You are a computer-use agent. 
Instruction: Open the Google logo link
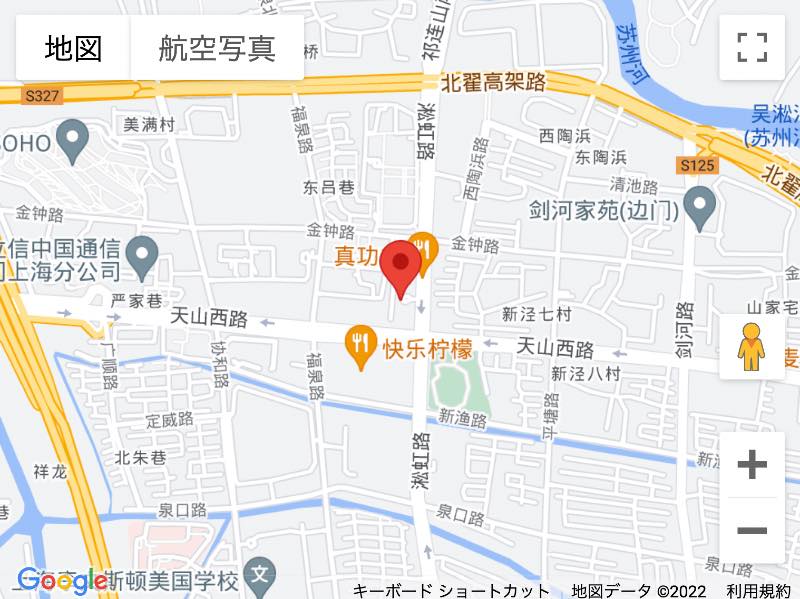click(x=62, y=579)
